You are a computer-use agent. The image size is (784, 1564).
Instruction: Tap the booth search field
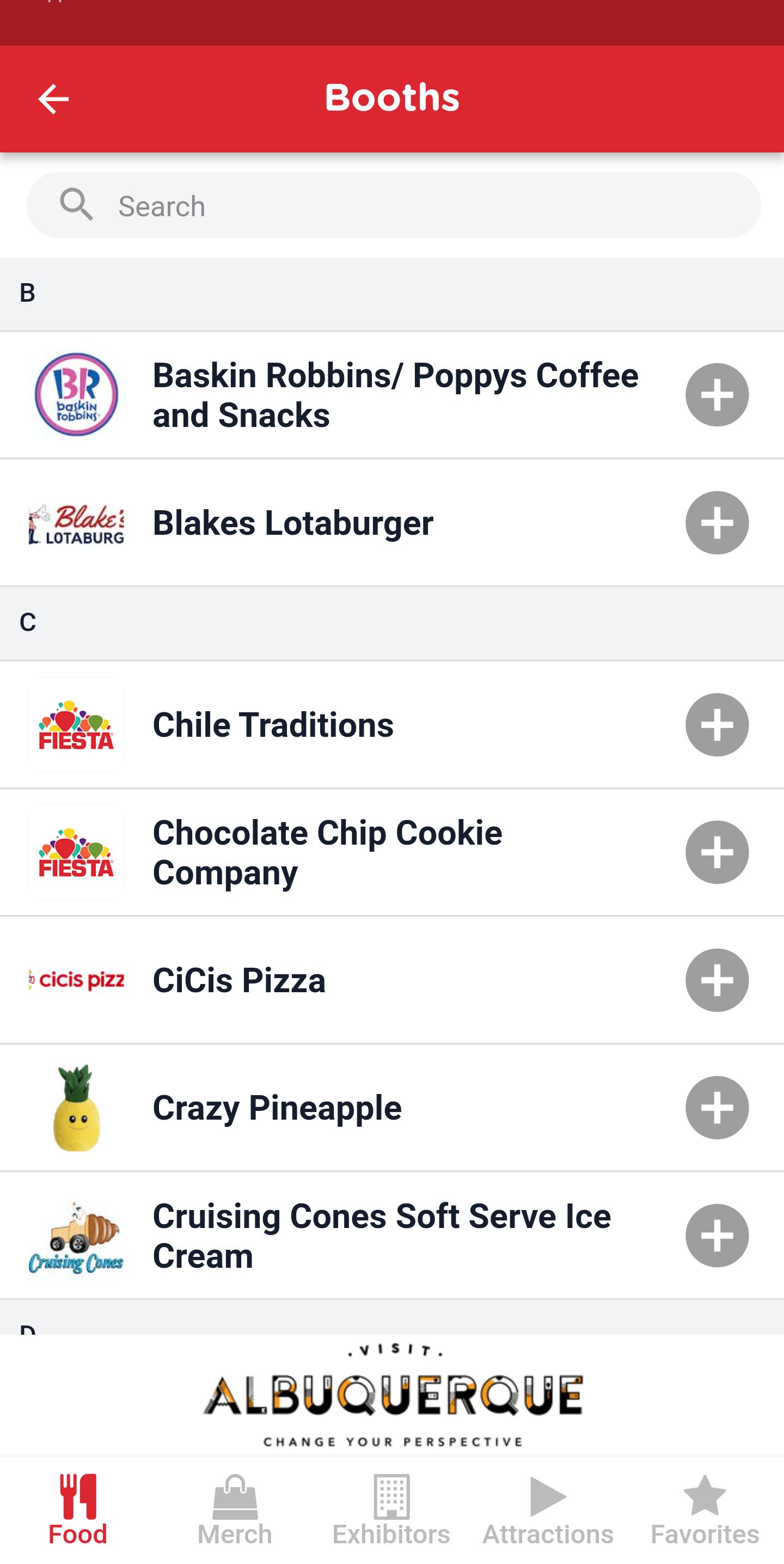click(x=393, y=205)
